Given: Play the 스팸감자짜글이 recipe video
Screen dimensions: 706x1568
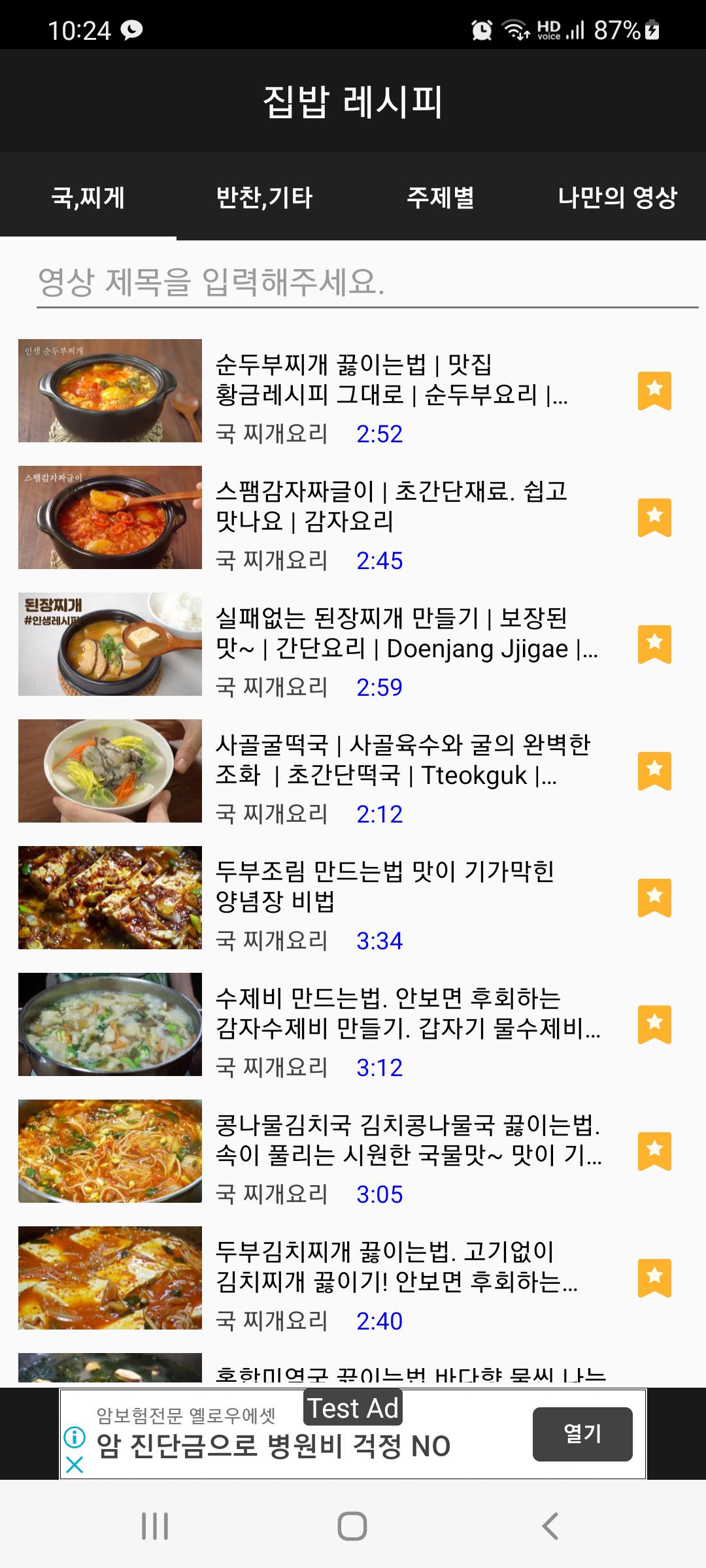Looking at the screenshot, I should tap(391, 507).
